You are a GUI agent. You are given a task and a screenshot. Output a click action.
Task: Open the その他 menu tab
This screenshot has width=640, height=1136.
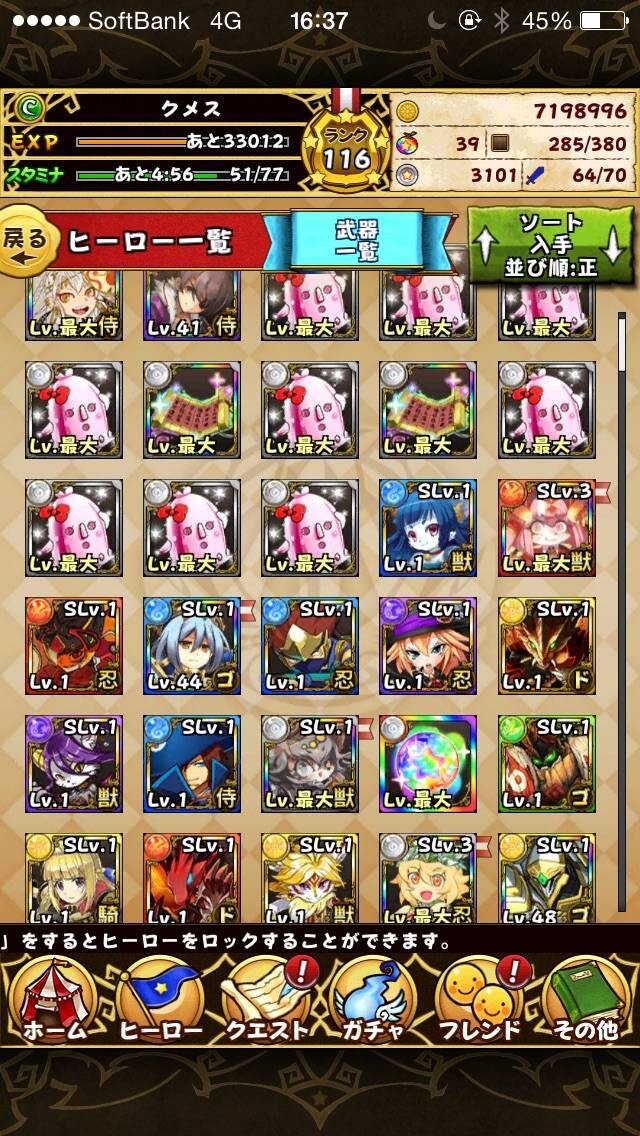click(x=586, y=1001)
